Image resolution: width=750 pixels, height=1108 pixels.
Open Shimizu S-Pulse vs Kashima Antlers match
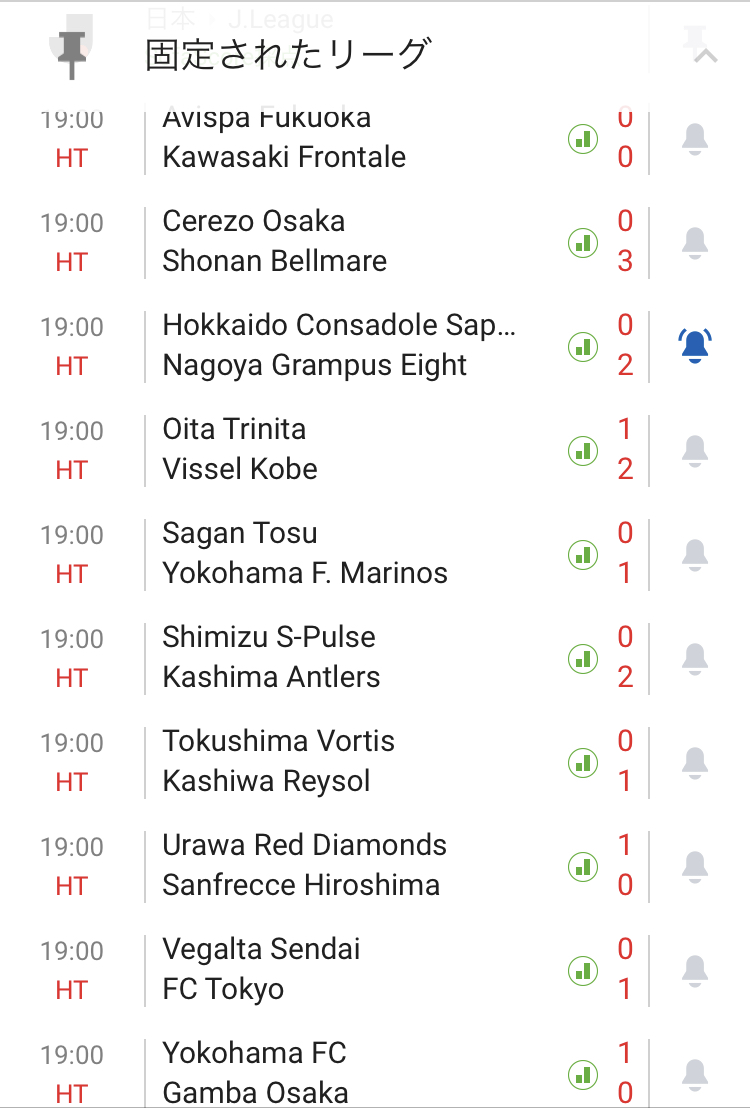[x=340, y=657]
